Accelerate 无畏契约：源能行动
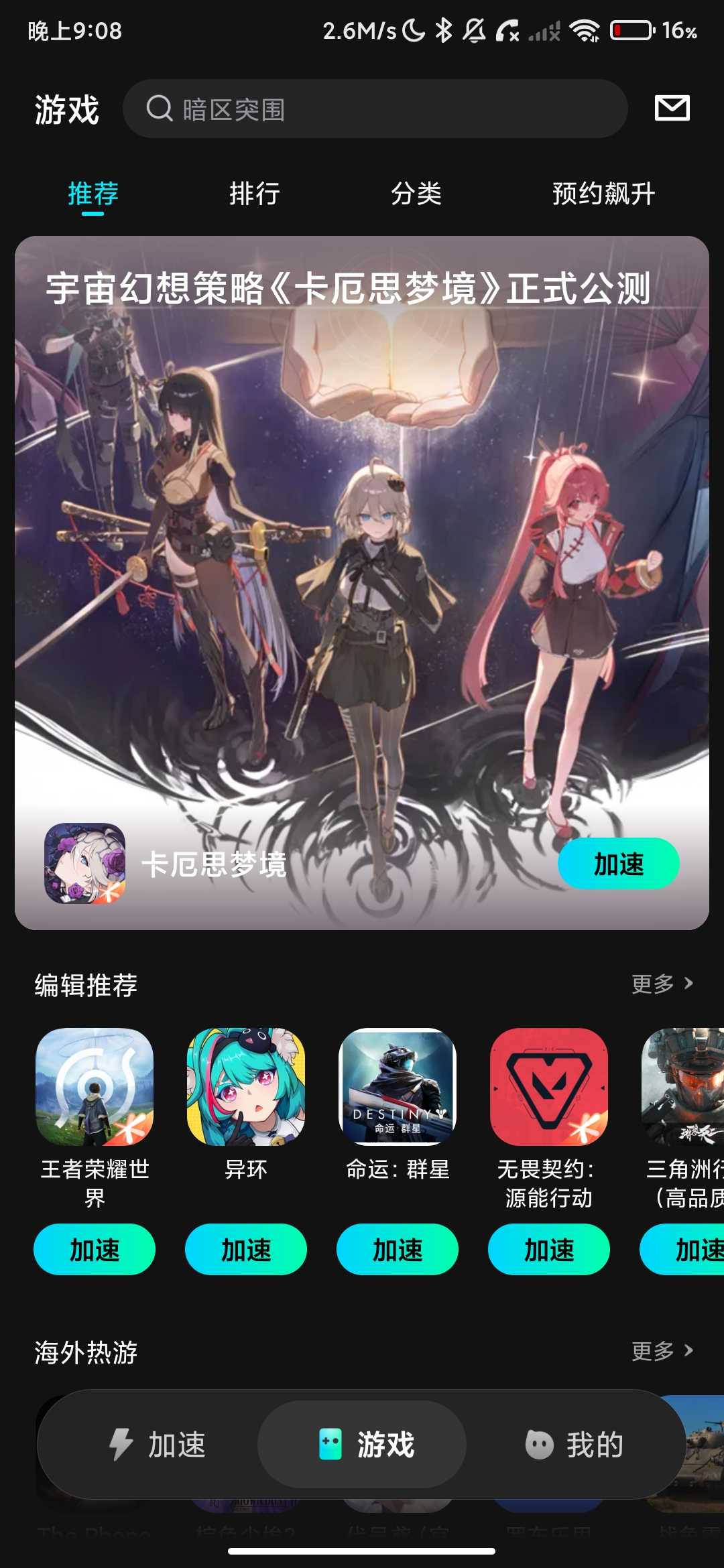The width and height of the screenshot is (724, 1568). tap(549, 1249)
